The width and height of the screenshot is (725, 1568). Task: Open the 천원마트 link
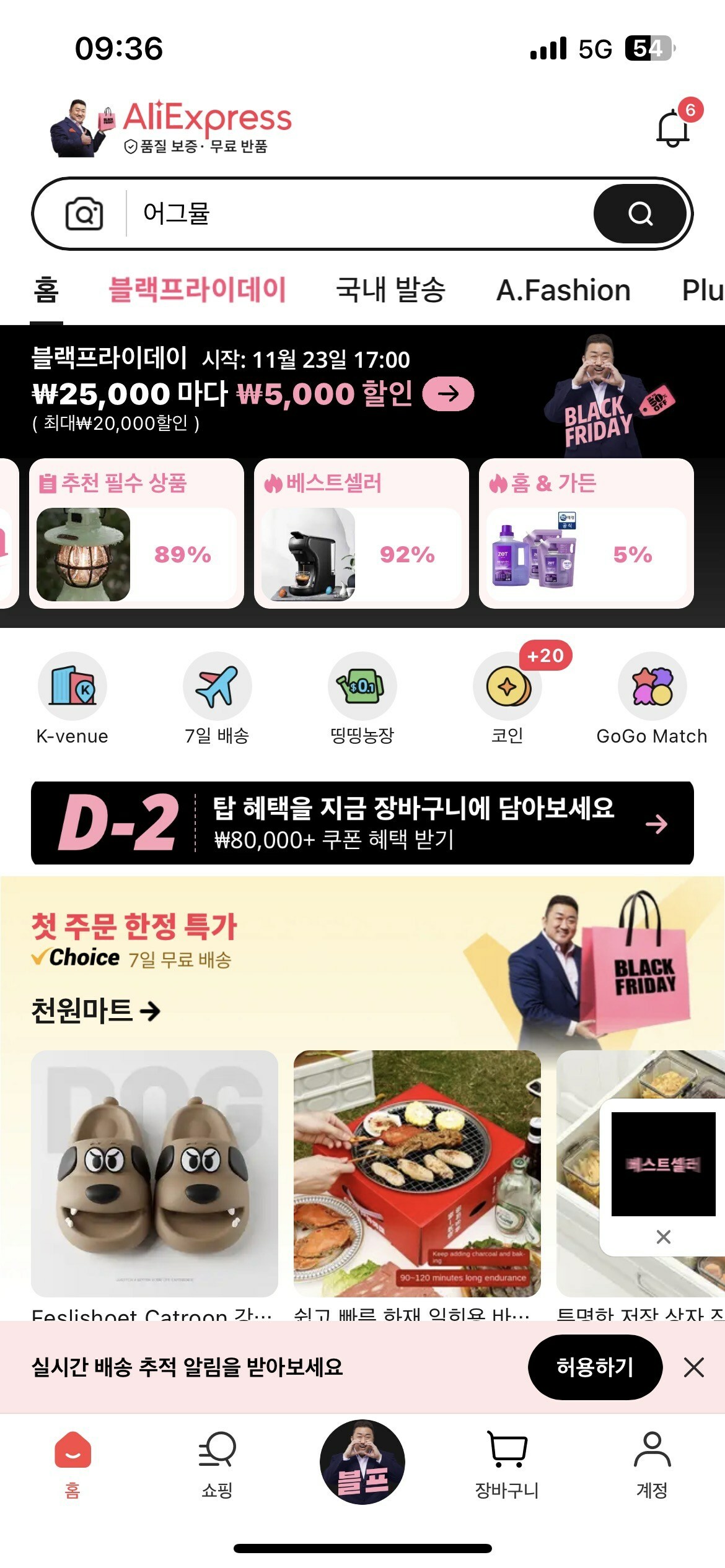click(x=96, y=1011)
